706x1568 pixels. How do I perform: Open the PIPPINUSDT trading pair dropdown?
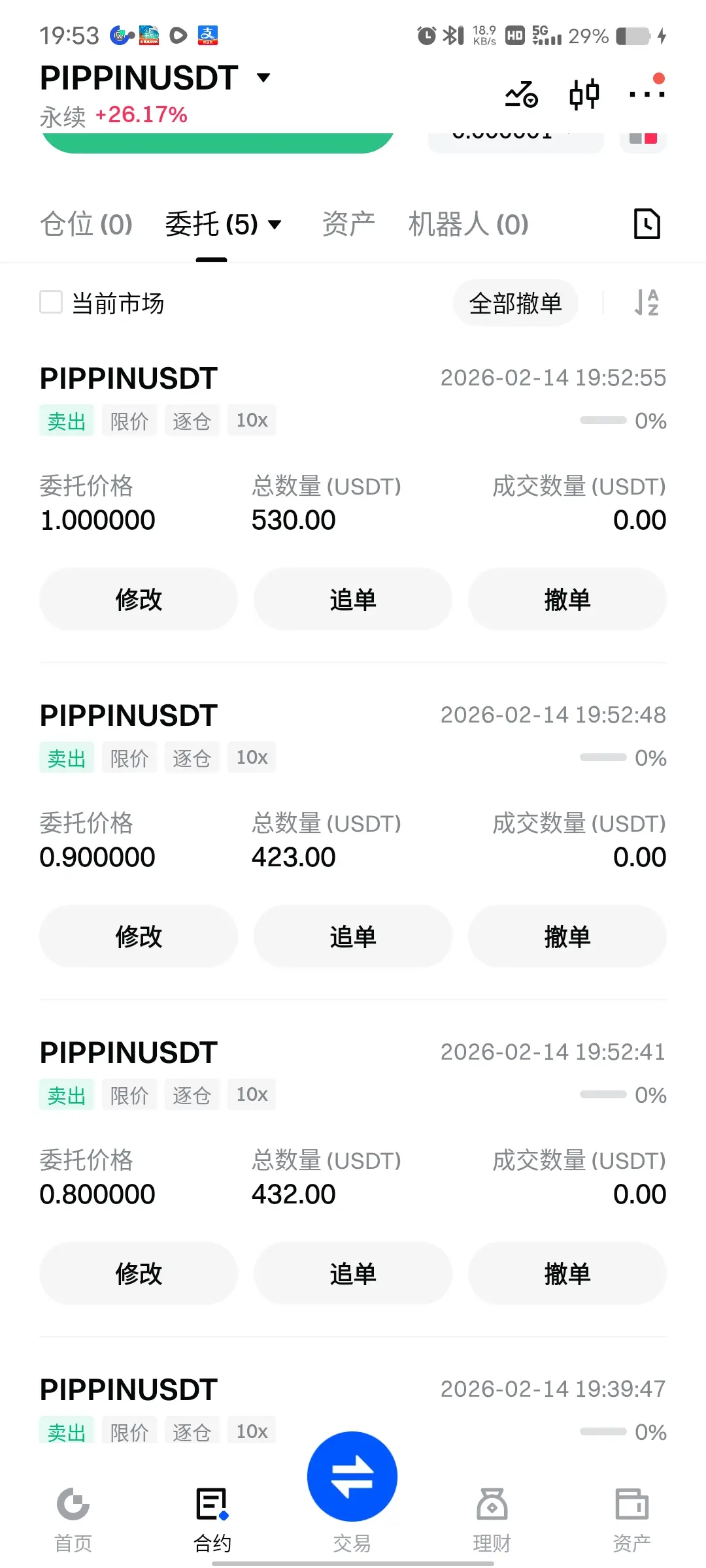click(x=263, y=78)
